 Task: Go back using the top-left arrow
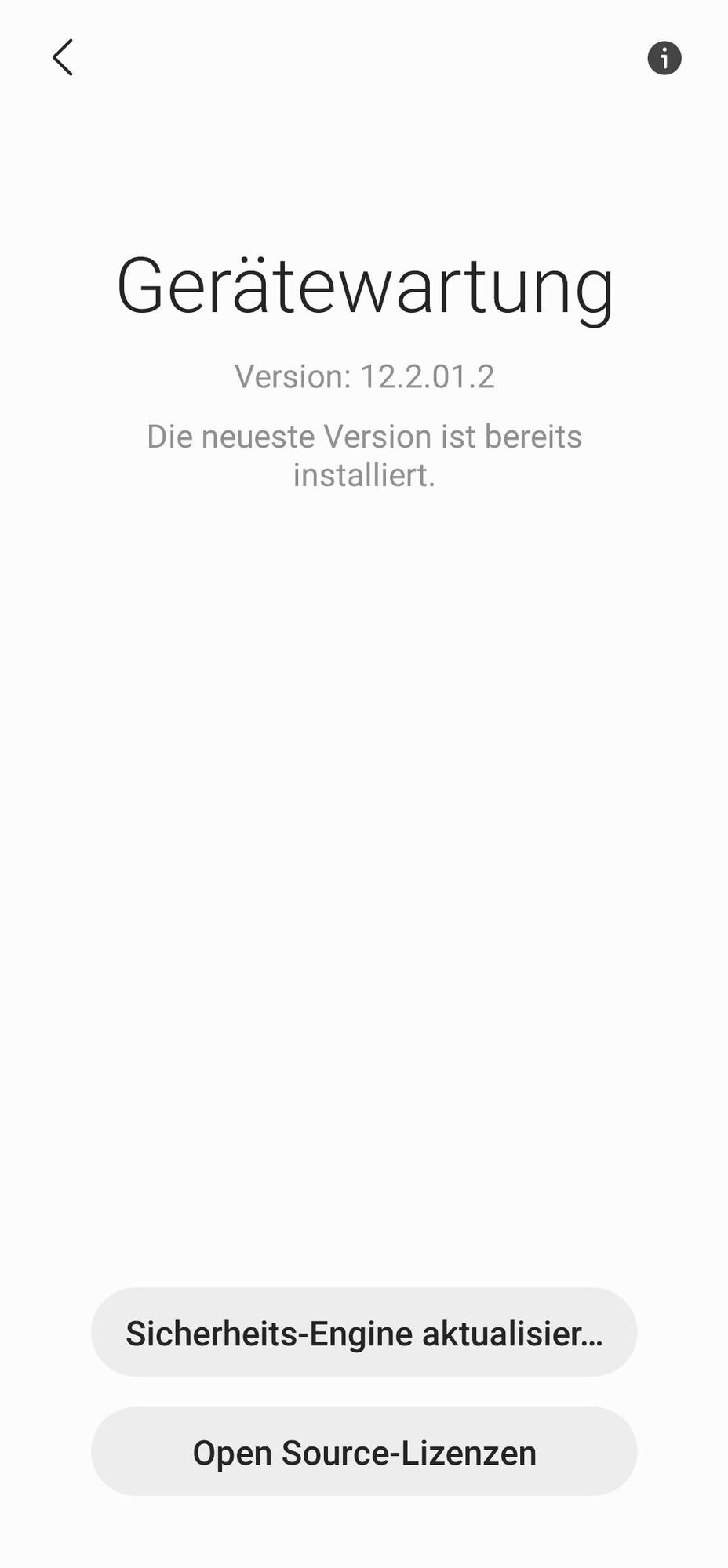pos(63,57)
